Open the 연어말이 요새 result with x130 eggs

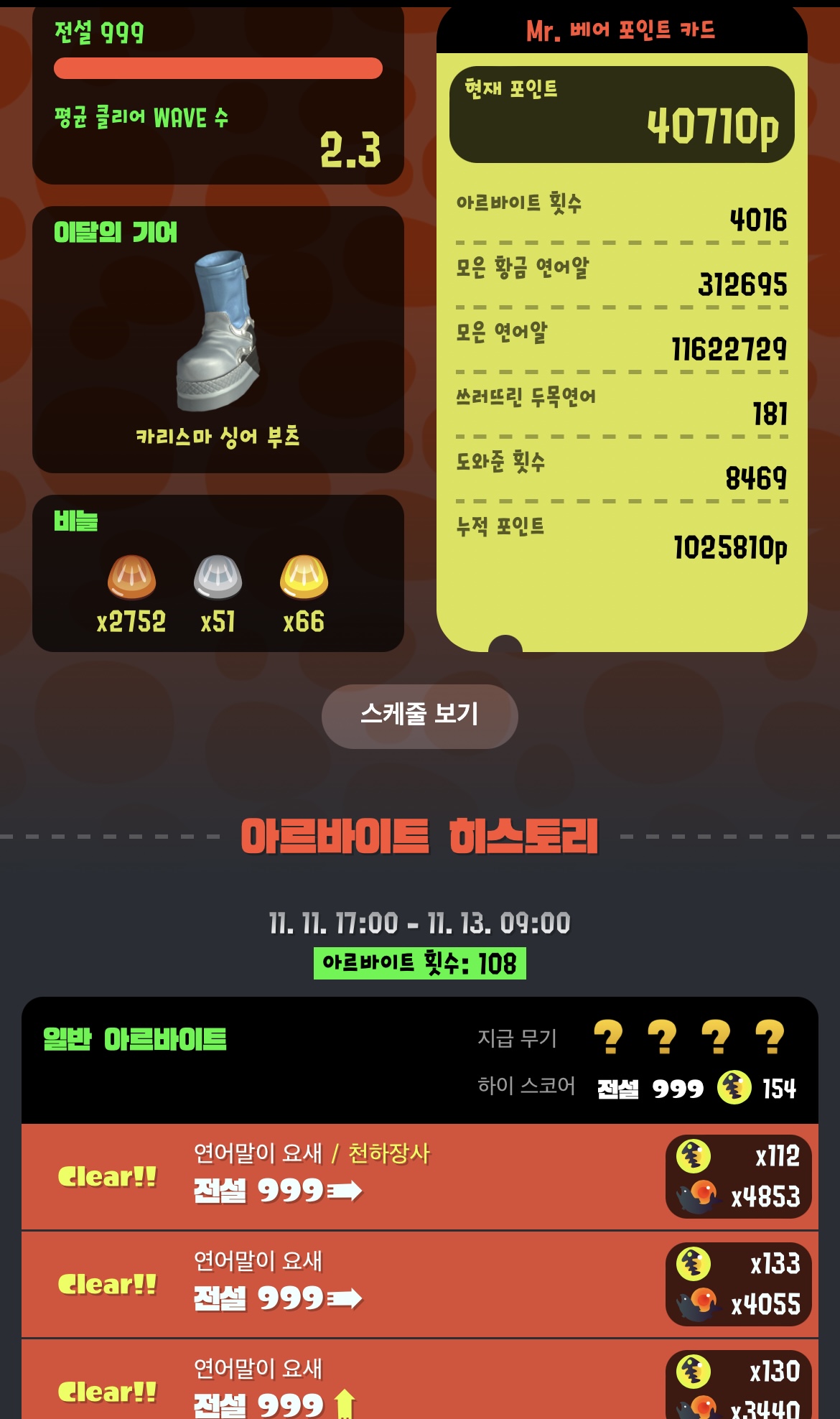click(420, 1380)
